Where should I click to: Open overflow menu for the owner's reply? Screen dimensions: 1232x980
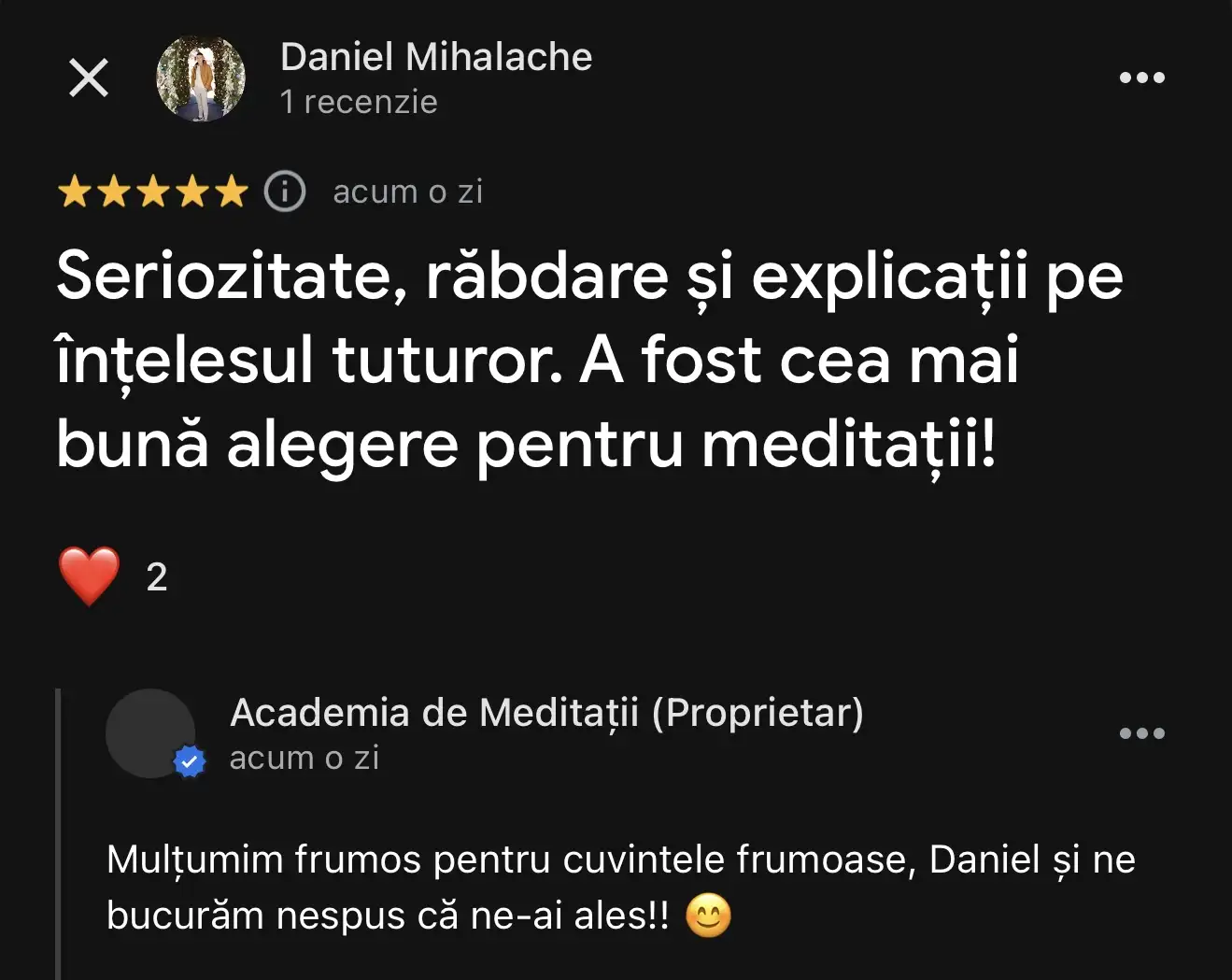click(x=1141, y=733)
